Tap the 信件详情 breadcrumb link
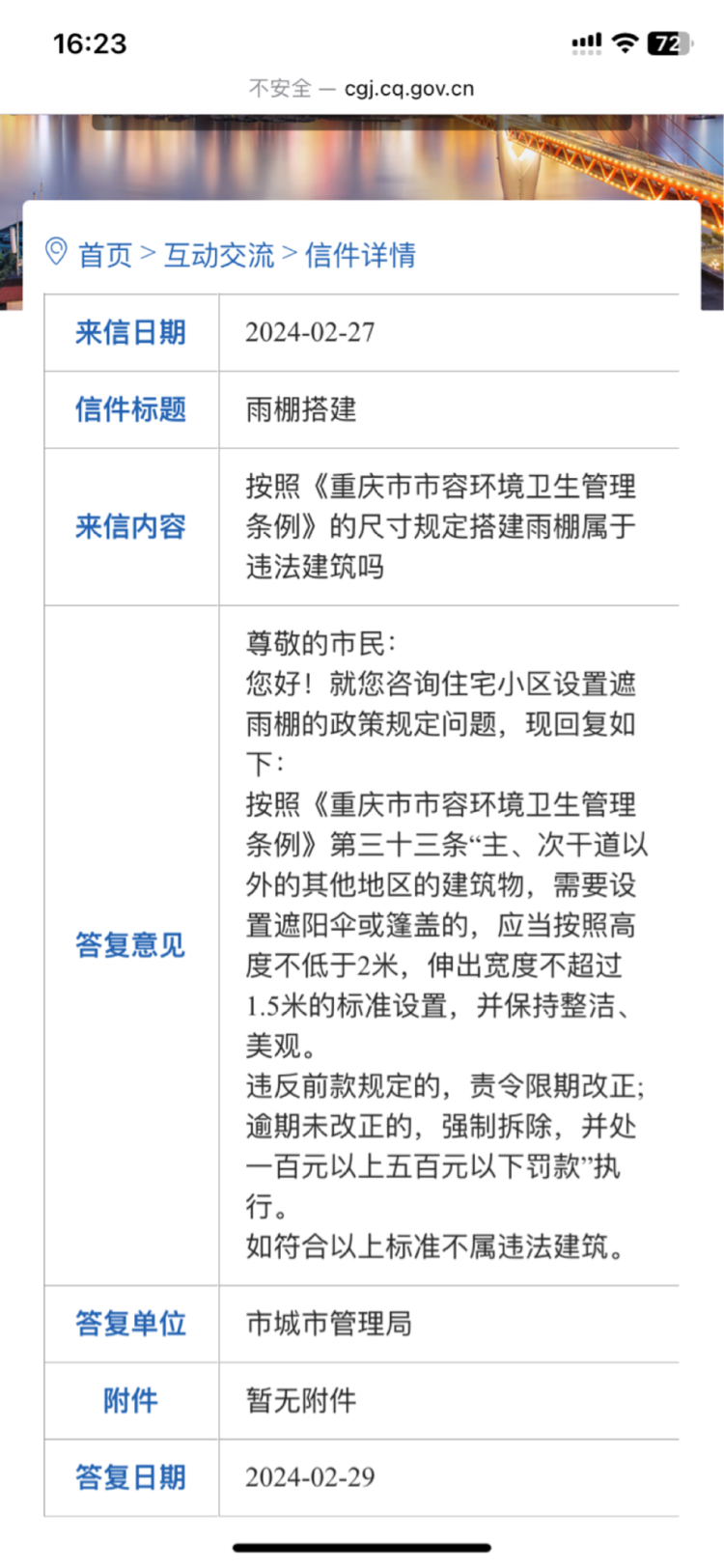The width and height of the screenshot is (724, 1568). tap(360, 255)
